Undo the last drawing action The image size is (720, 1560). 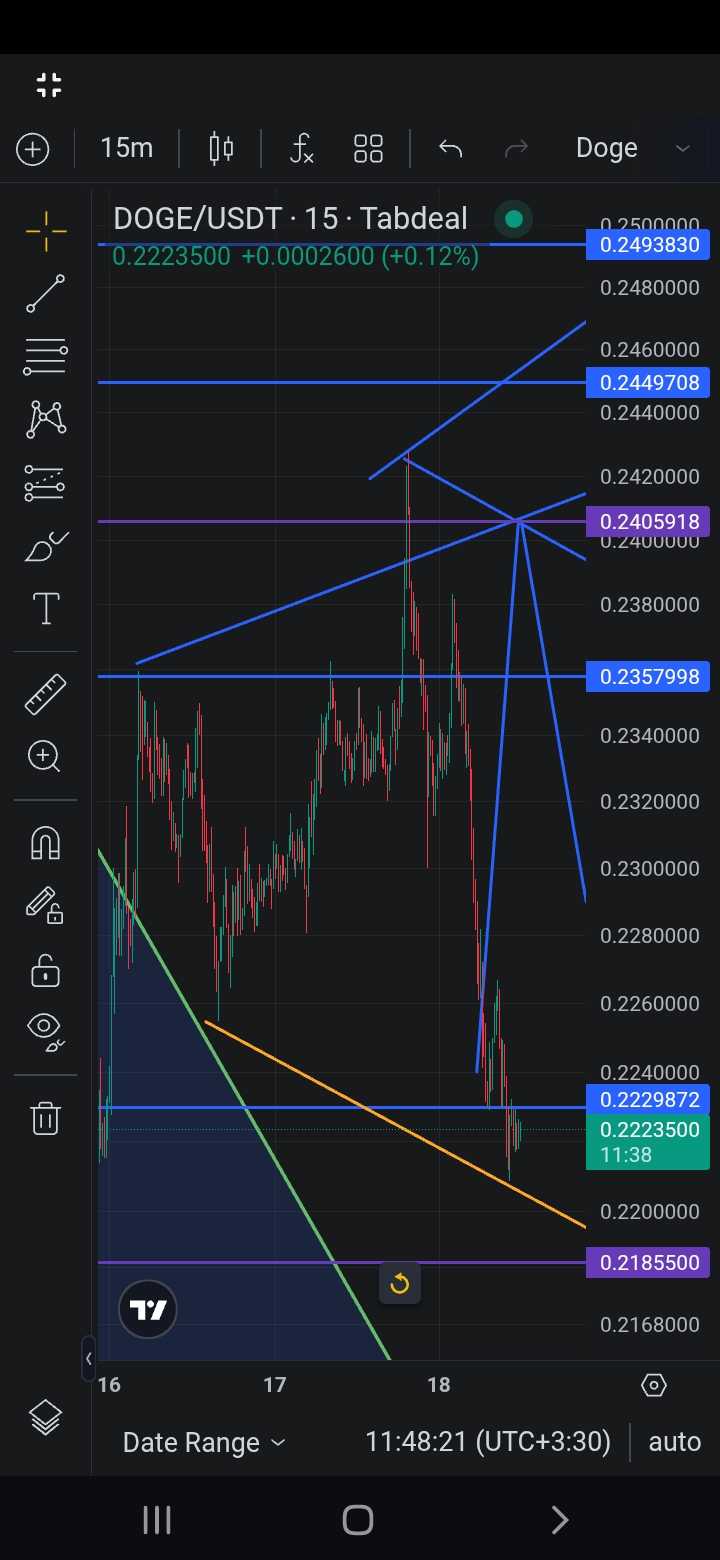coord(450,149)
